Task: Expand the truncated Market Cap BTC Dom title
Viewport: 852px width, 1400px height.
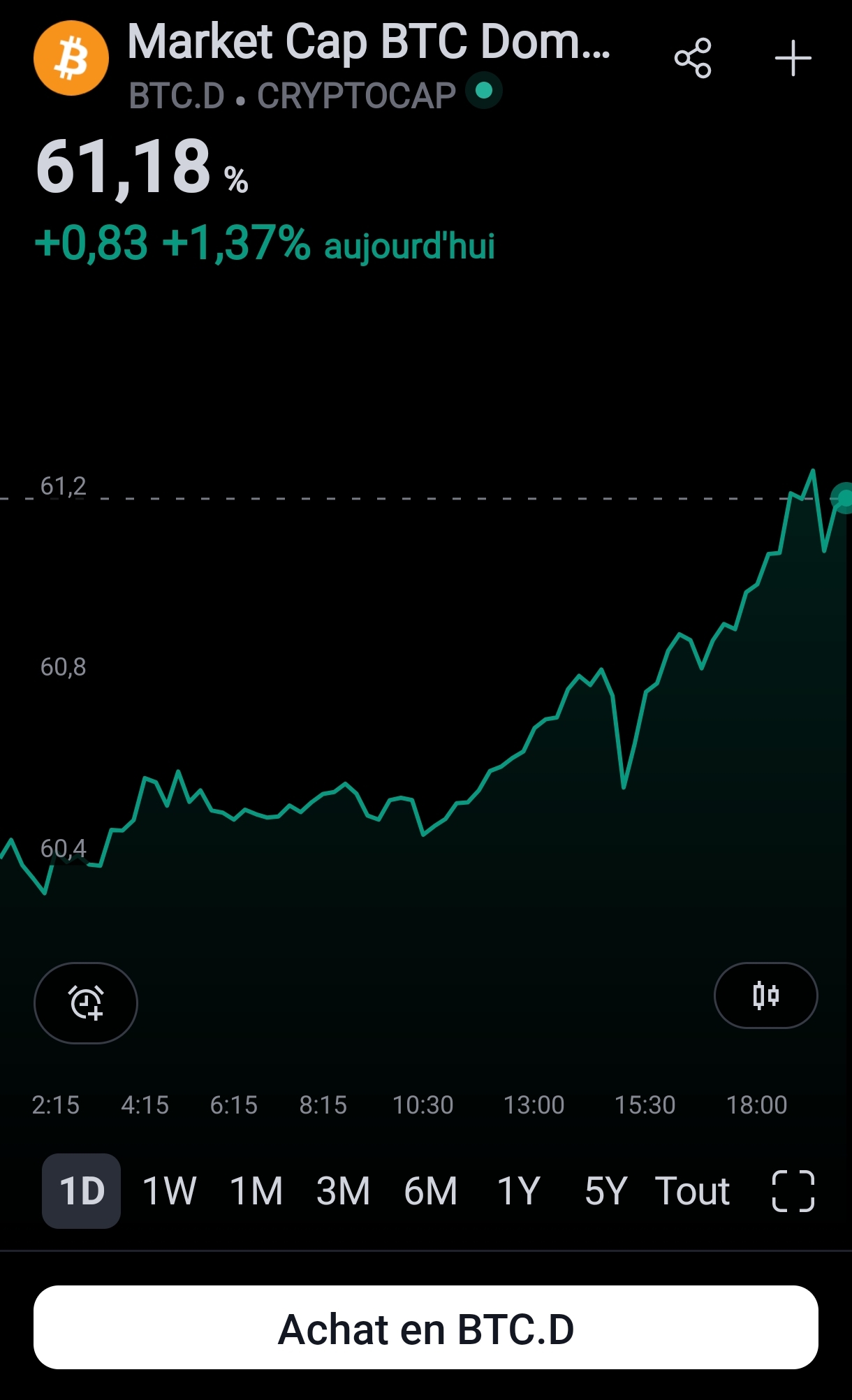Action: [x=370, y=42]
